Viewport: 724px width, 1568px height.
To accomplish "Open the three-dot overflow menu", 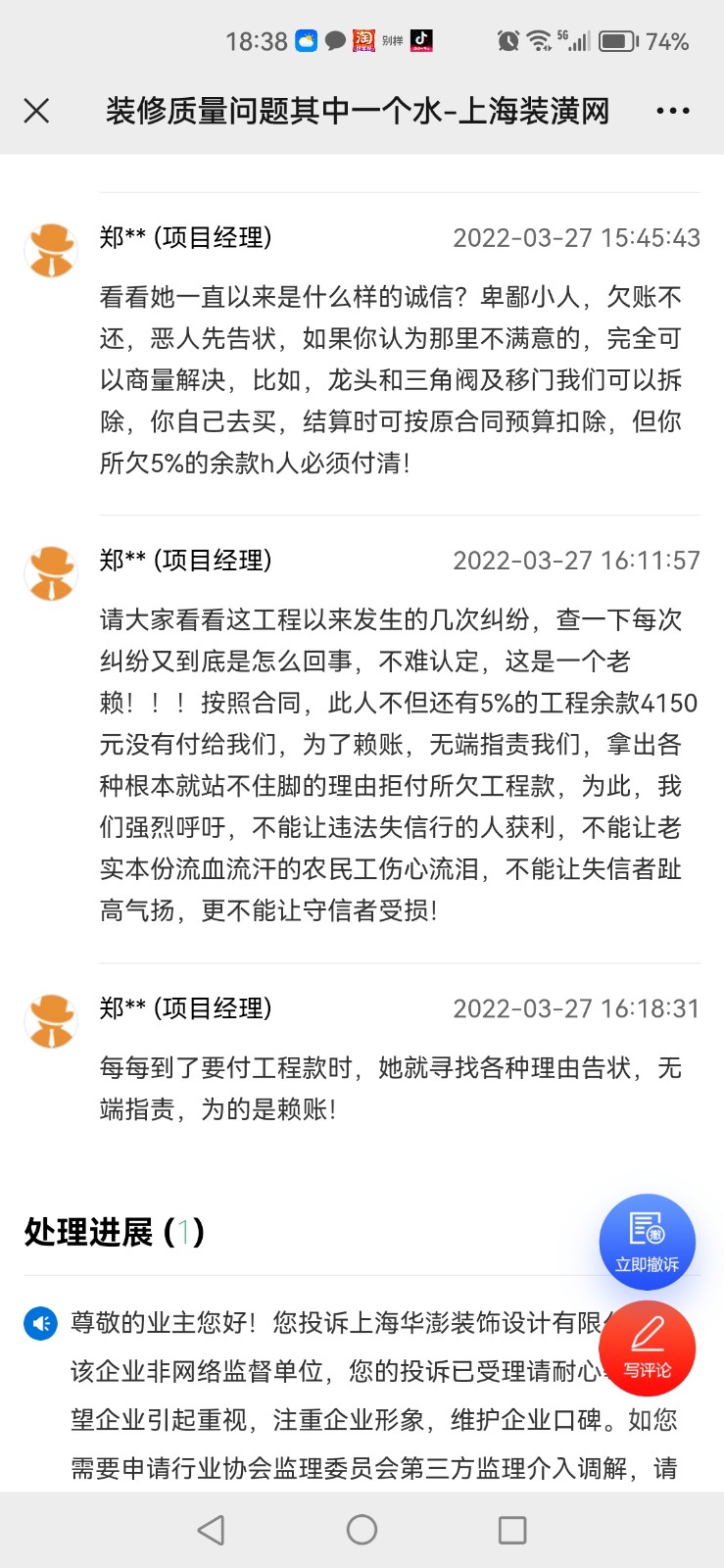I will point(672,111).
